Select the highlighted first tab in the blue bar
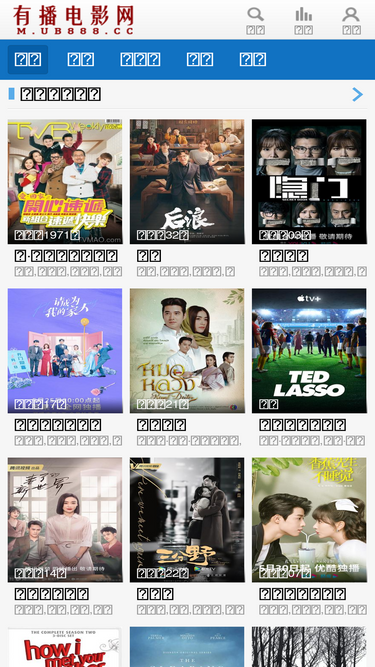This screenshot has width=375, height=667. (28, 60)
